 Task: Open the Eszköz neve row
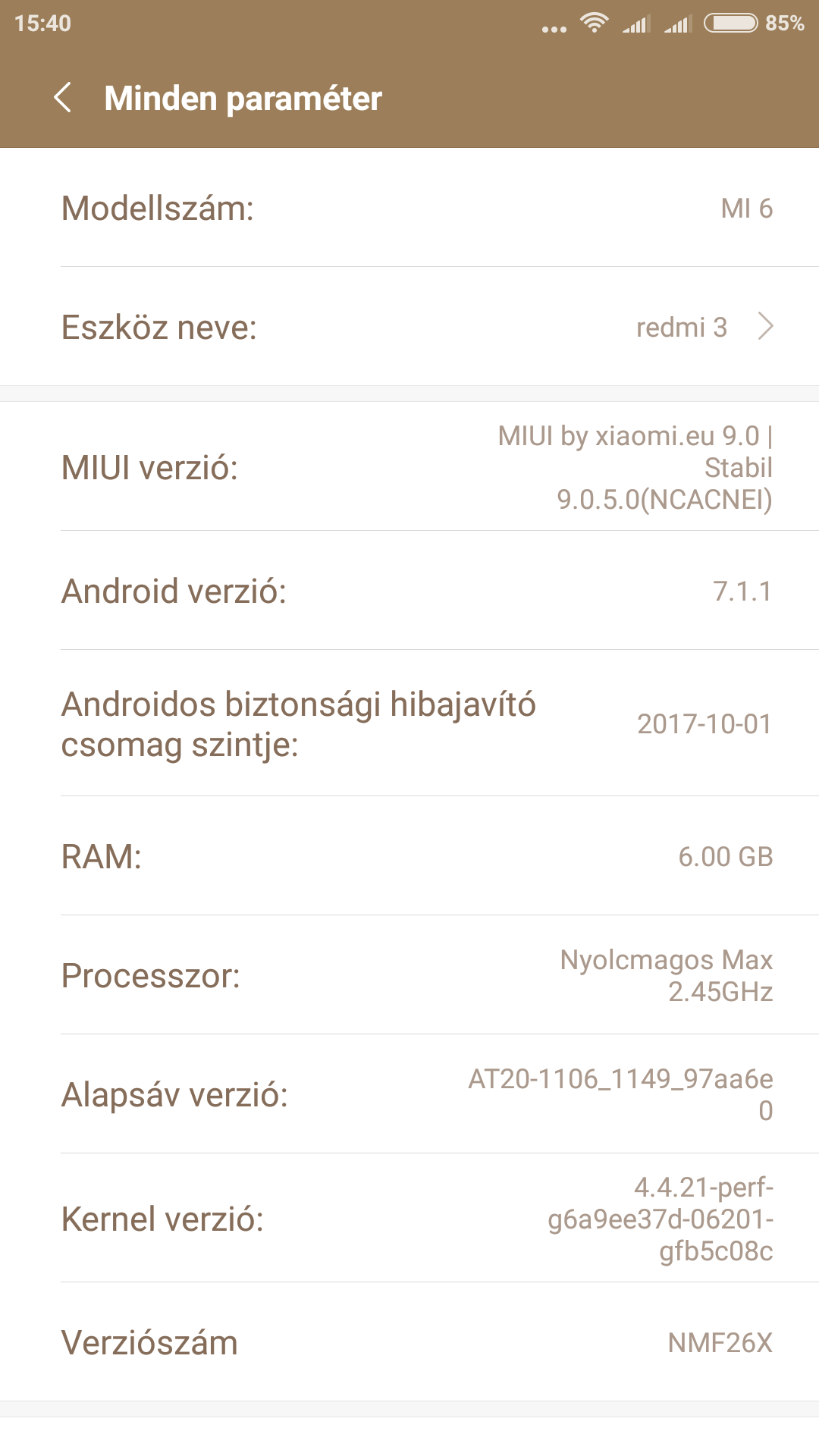pyautogui.click(x=409, y=327)
